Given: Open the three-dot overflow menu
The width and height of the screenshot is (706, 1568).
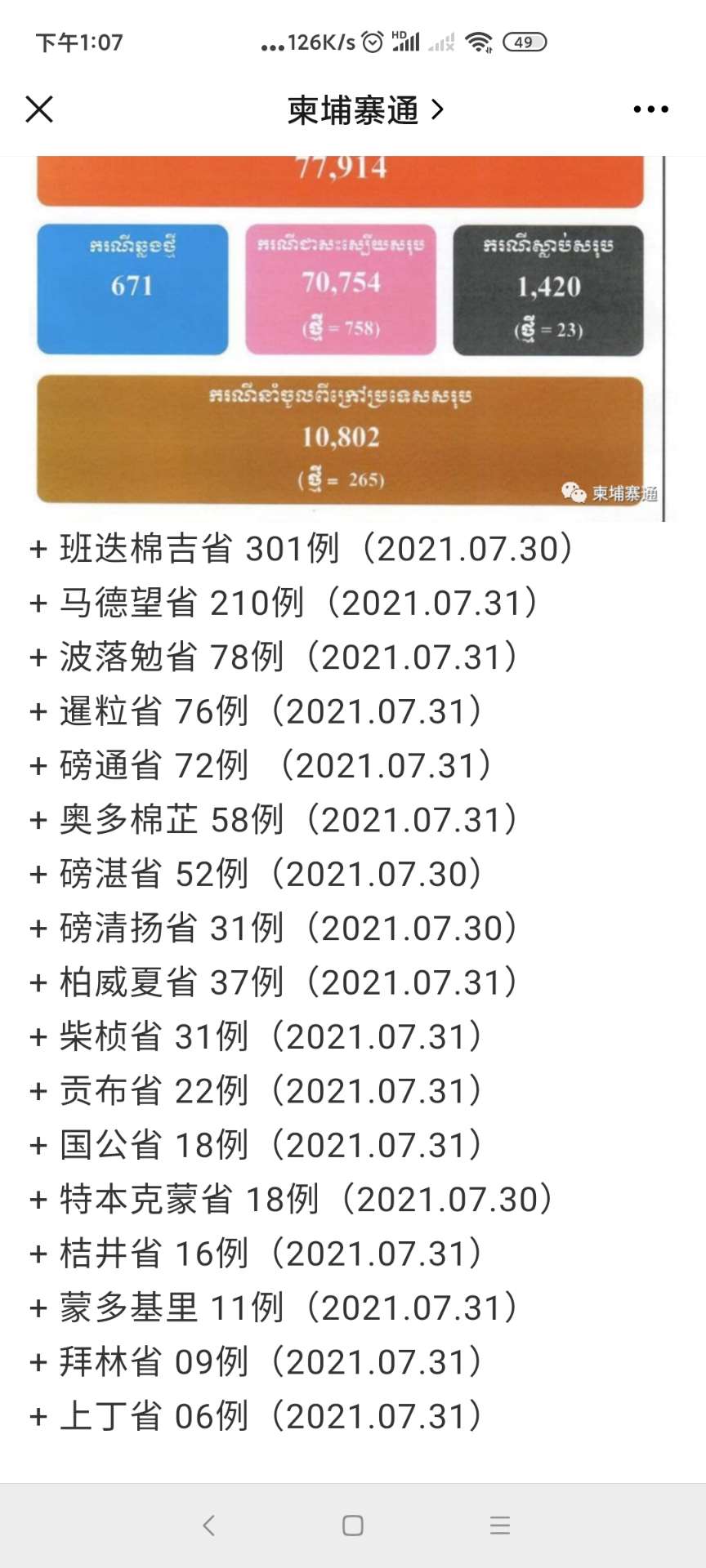Looking at the screenshot, I should click(x=650, y=109).
